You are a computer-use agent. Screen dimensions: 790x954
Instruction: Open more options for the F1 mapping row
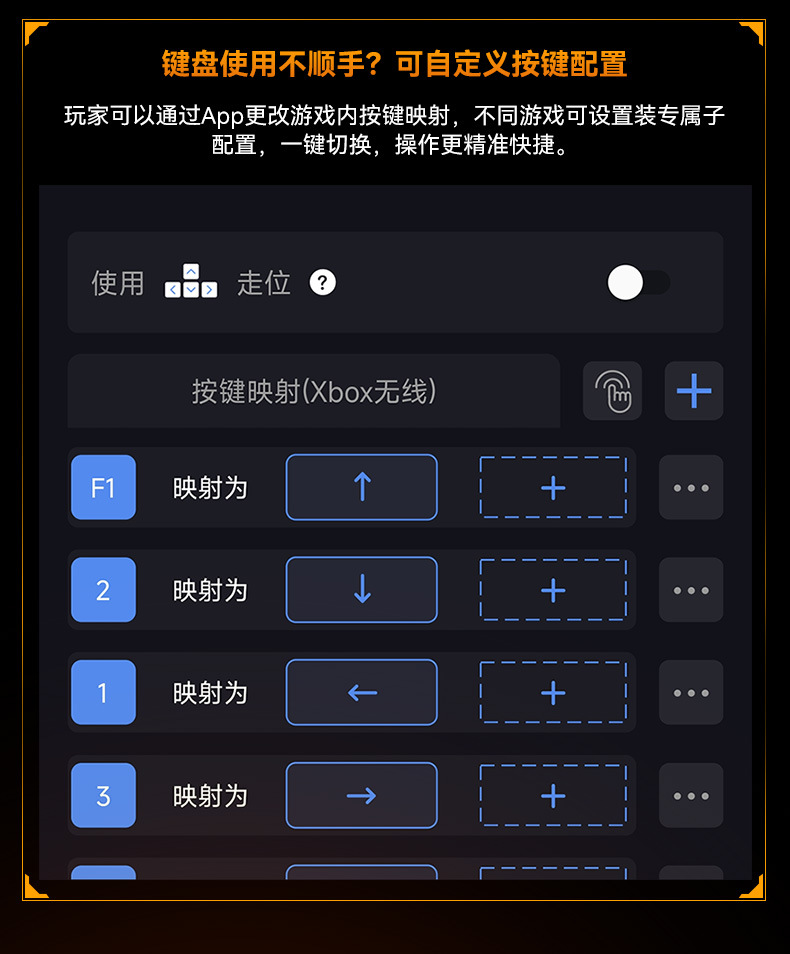pyautogui.click(x=690, y=487)
